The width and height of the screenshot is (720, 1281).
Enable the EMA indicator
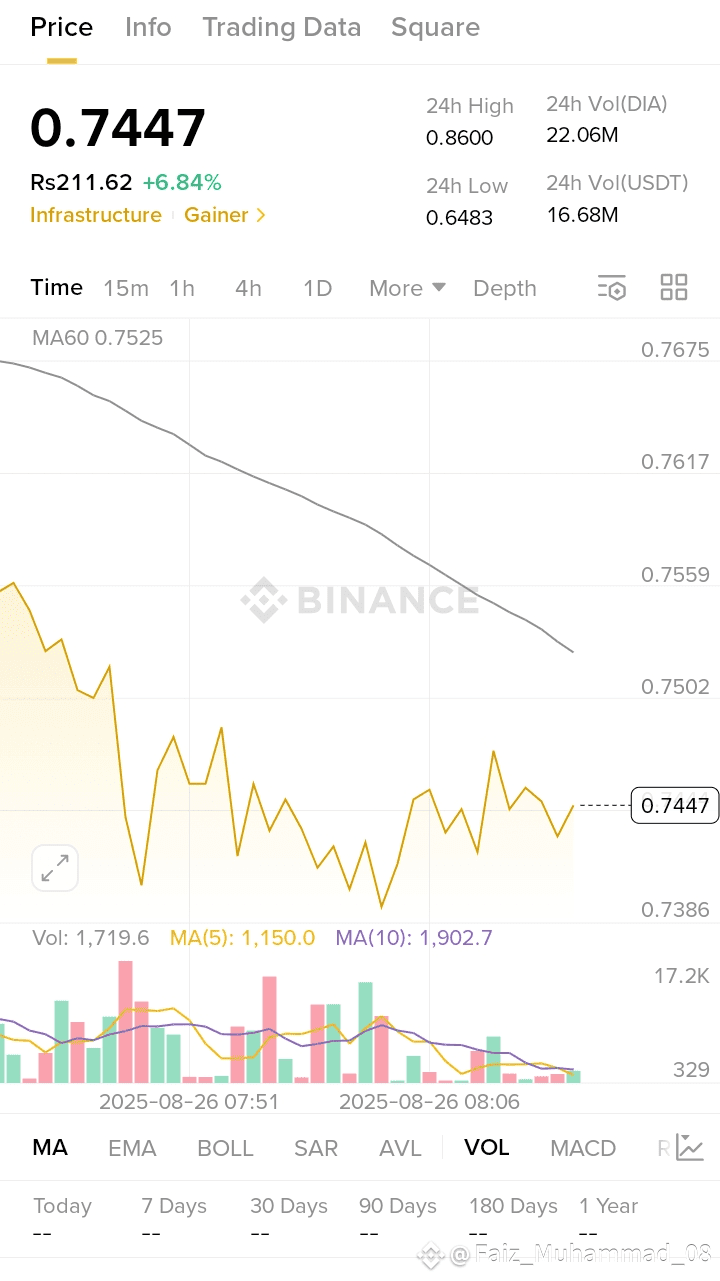(132, 1148)
